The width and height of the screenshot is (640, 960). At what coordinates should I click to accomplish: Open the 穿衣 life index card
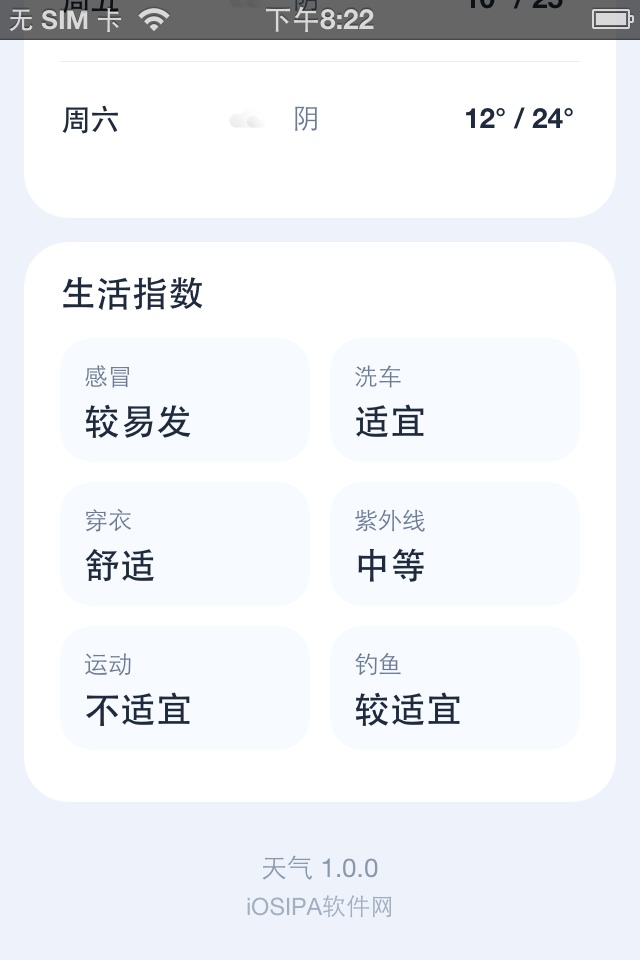[185, 544]
